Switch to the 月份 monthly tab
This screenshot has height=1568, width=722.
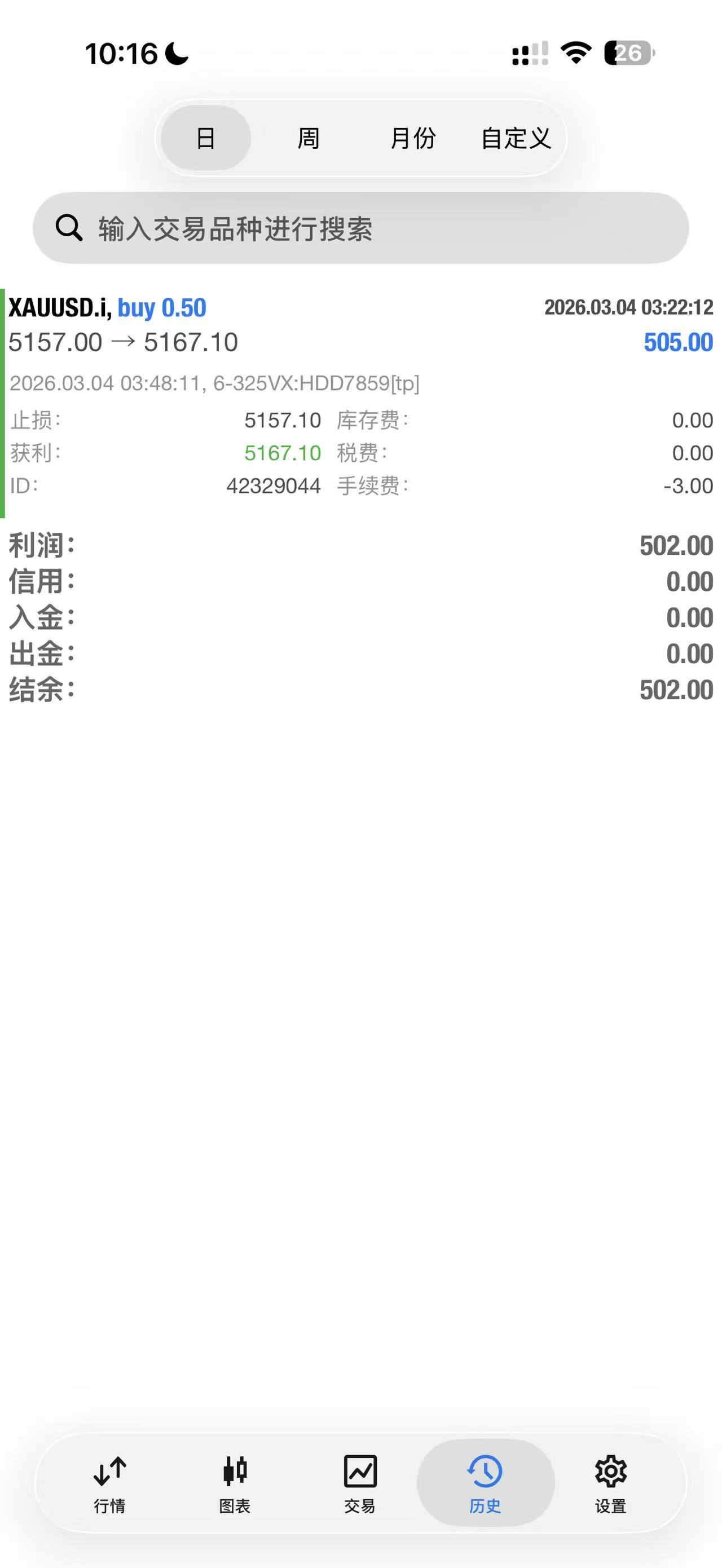(413, 138)
